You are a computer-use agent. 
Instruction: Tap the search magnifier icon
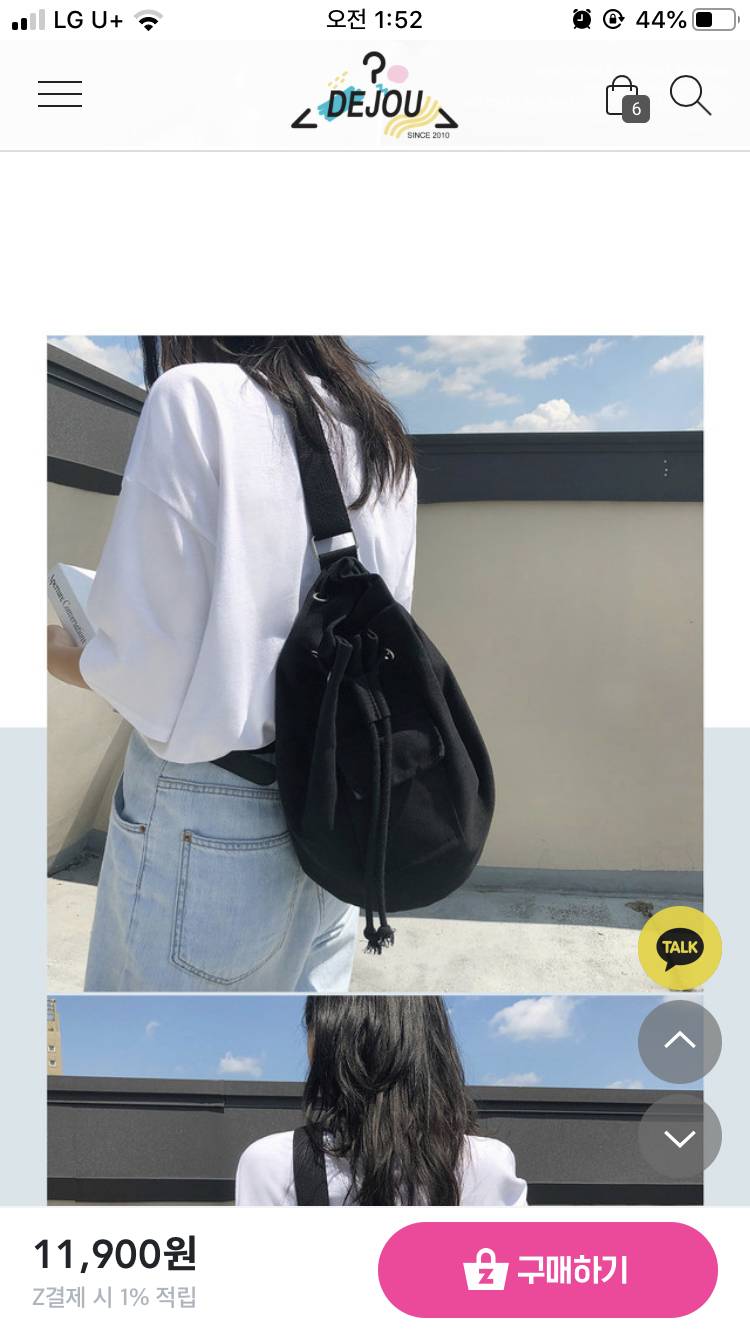(x=689, y=93)
